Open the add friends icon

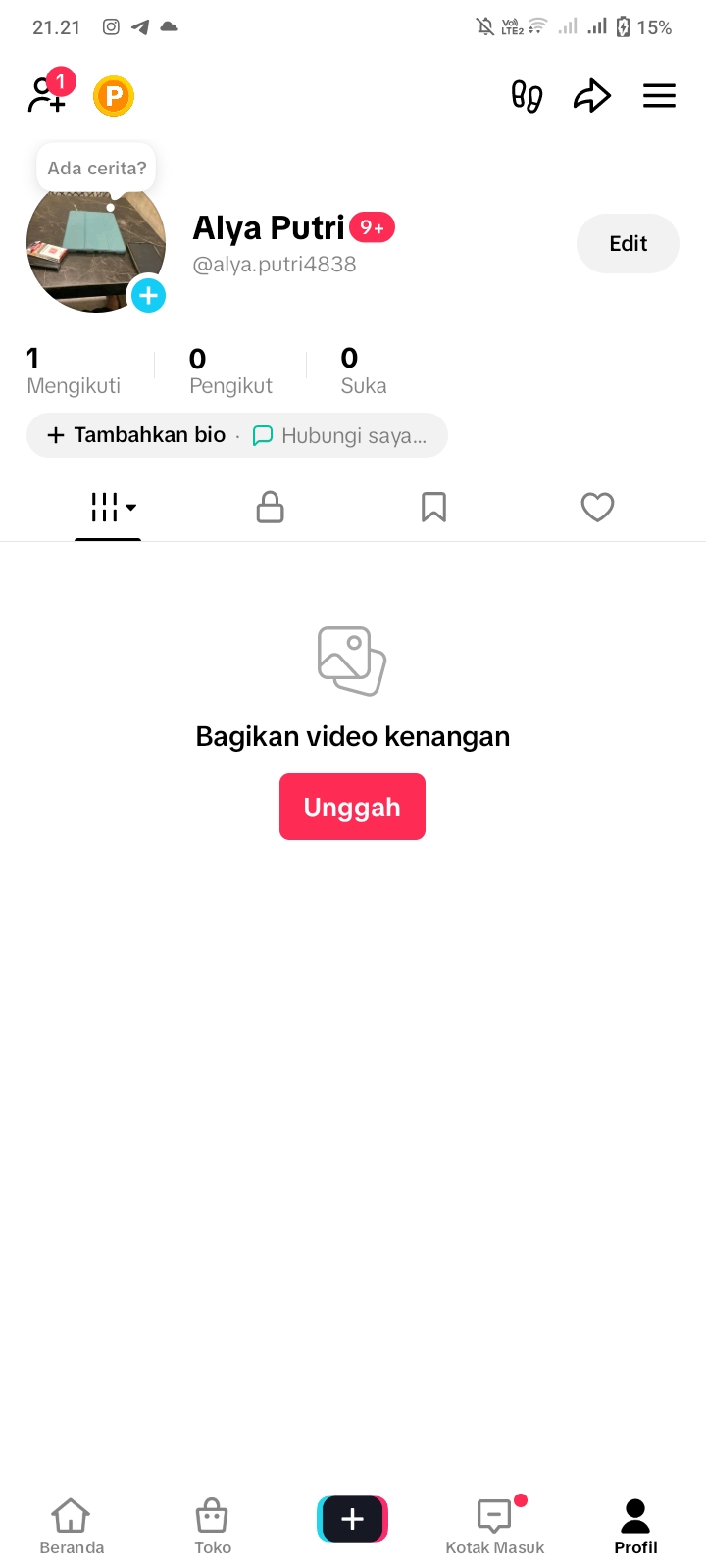pos(47,94)
